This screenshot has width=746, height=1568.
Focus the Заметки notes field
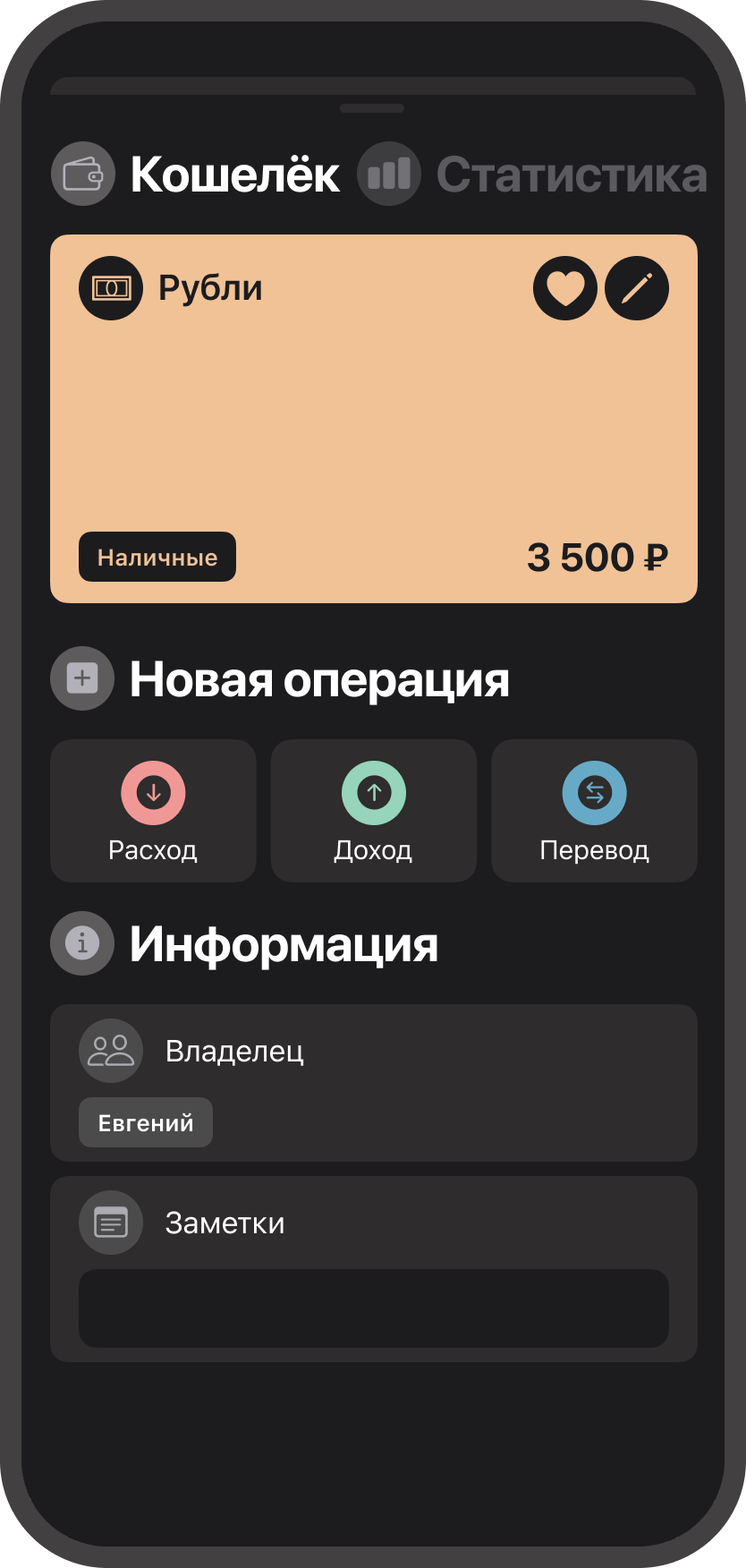point(374,1308)
